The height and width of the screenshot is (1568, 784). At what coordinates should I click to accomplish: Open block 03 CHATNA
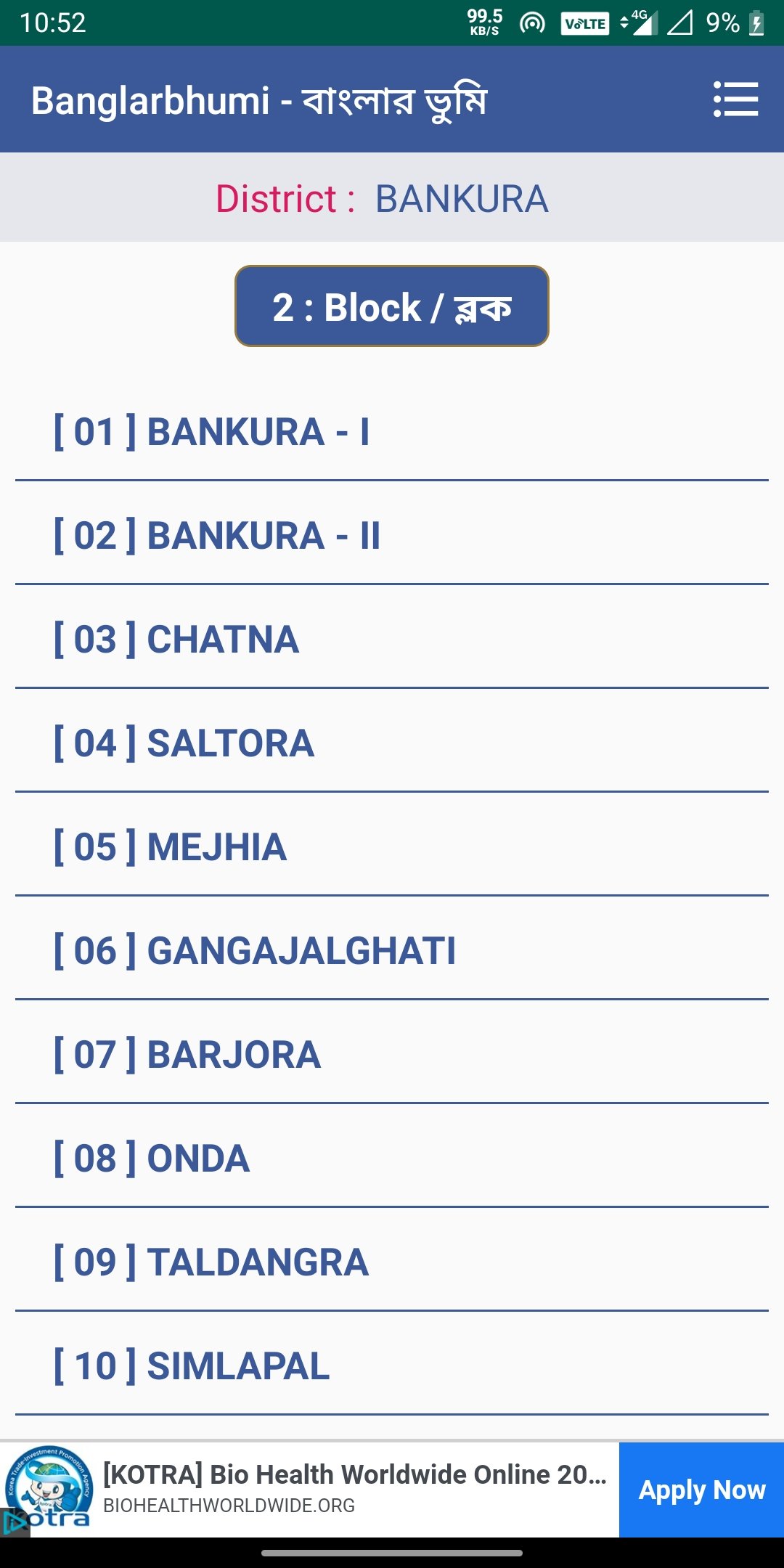(392, 639)
